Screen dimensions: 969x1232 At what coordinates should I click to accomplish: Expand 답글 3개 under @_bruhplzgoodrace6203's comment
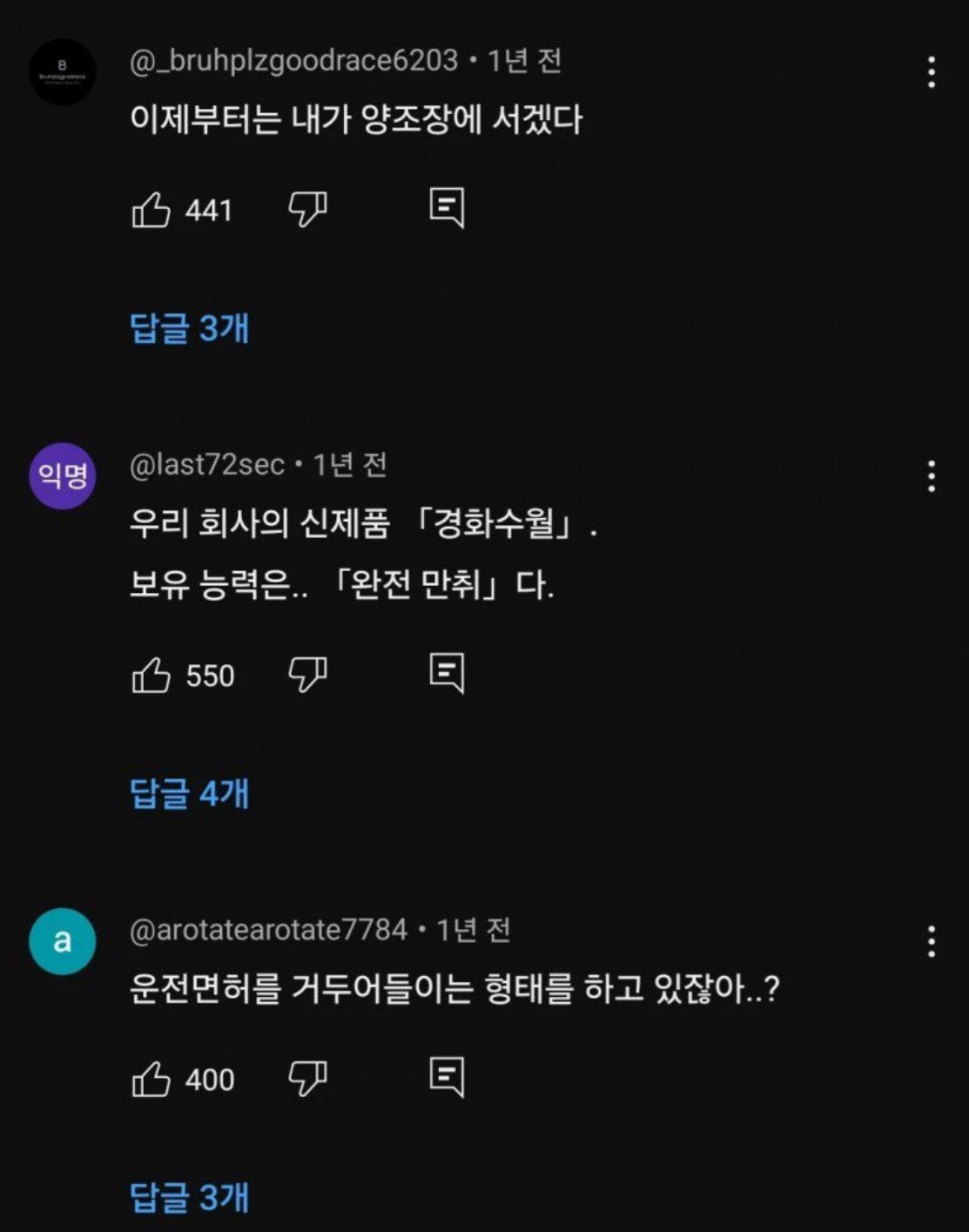click(189, 328)
